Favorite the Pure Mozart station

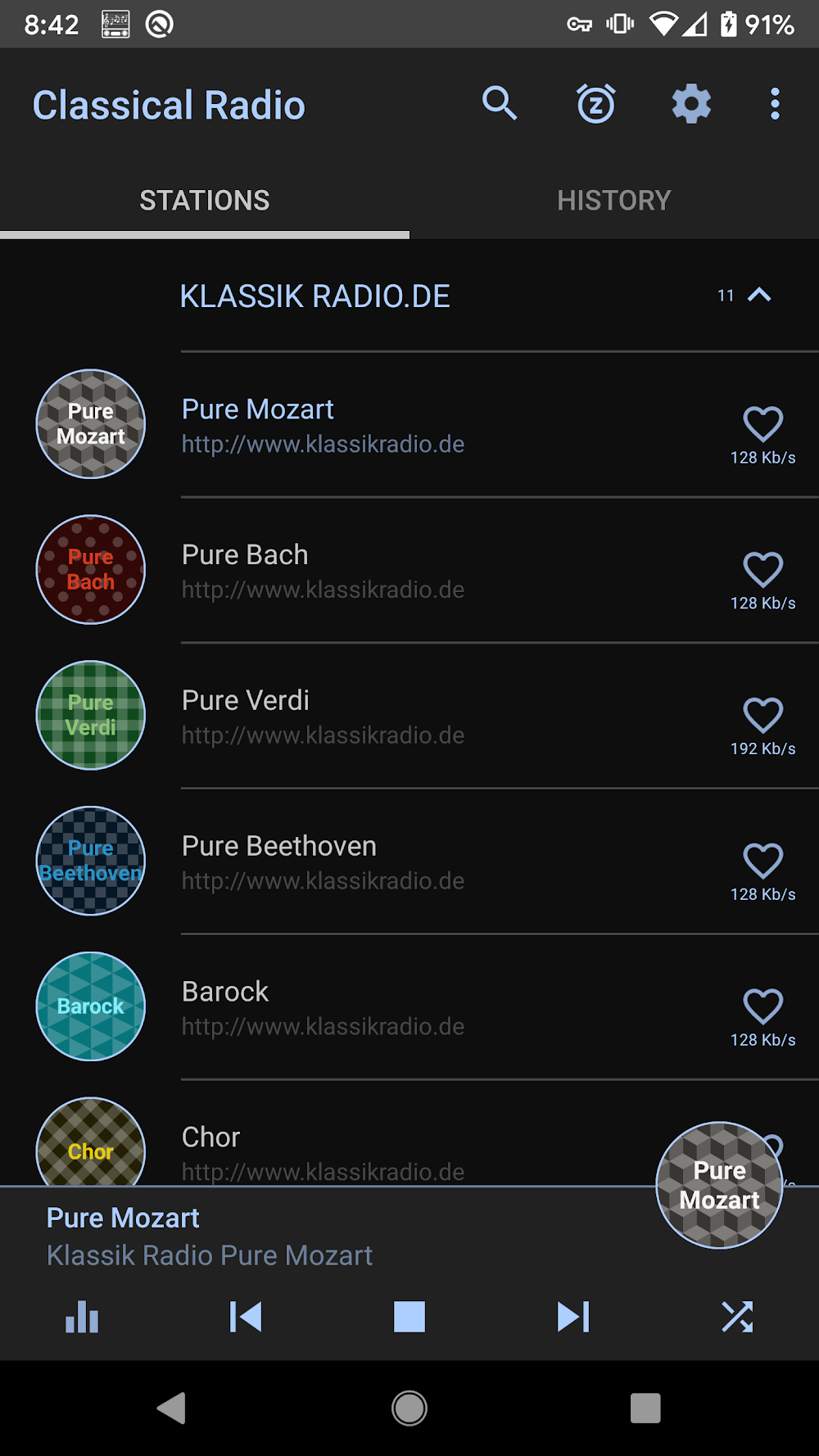762,423
